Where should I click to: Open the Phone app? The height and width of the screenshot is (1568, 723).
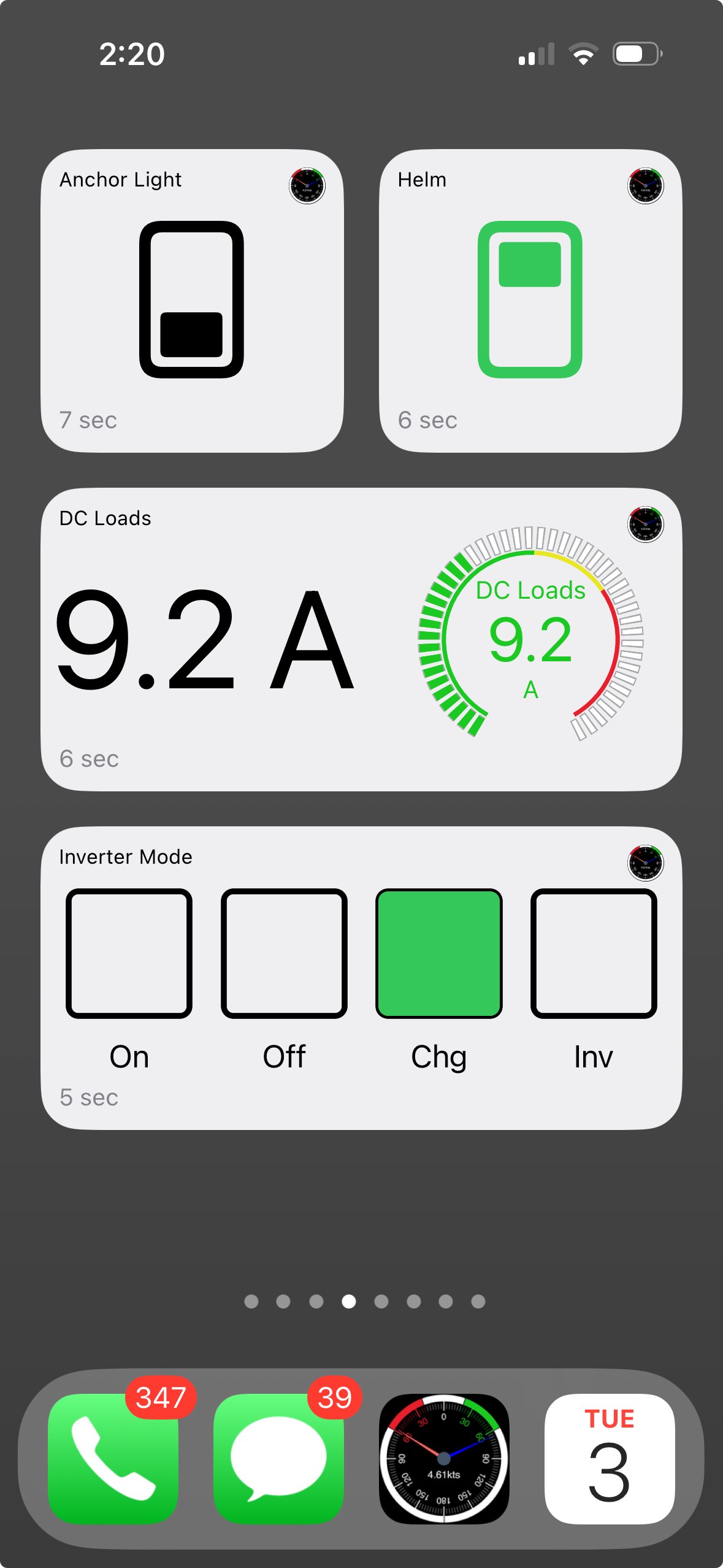click(113, 1458)
